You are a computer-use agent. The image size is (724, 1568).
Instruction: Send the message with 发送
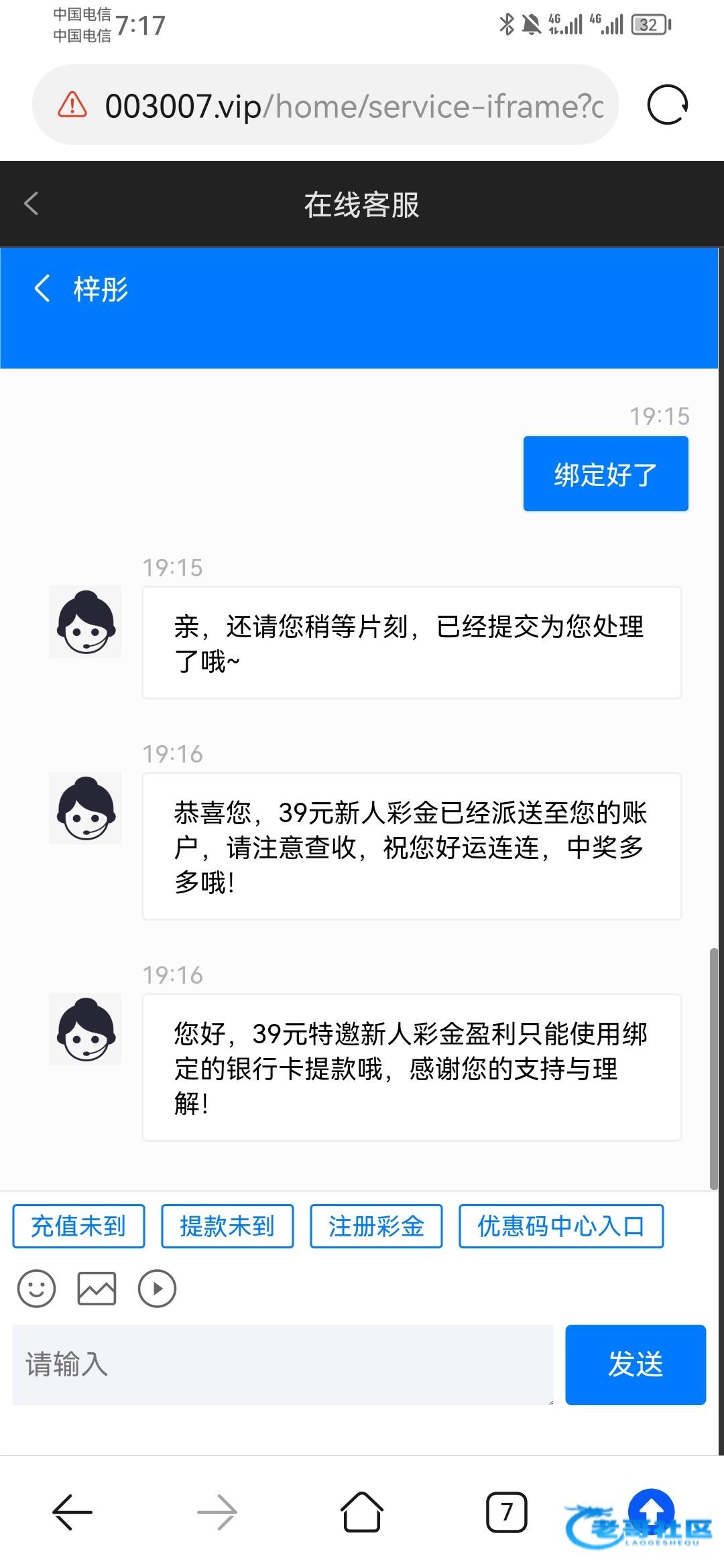(x=636, y=1364)
